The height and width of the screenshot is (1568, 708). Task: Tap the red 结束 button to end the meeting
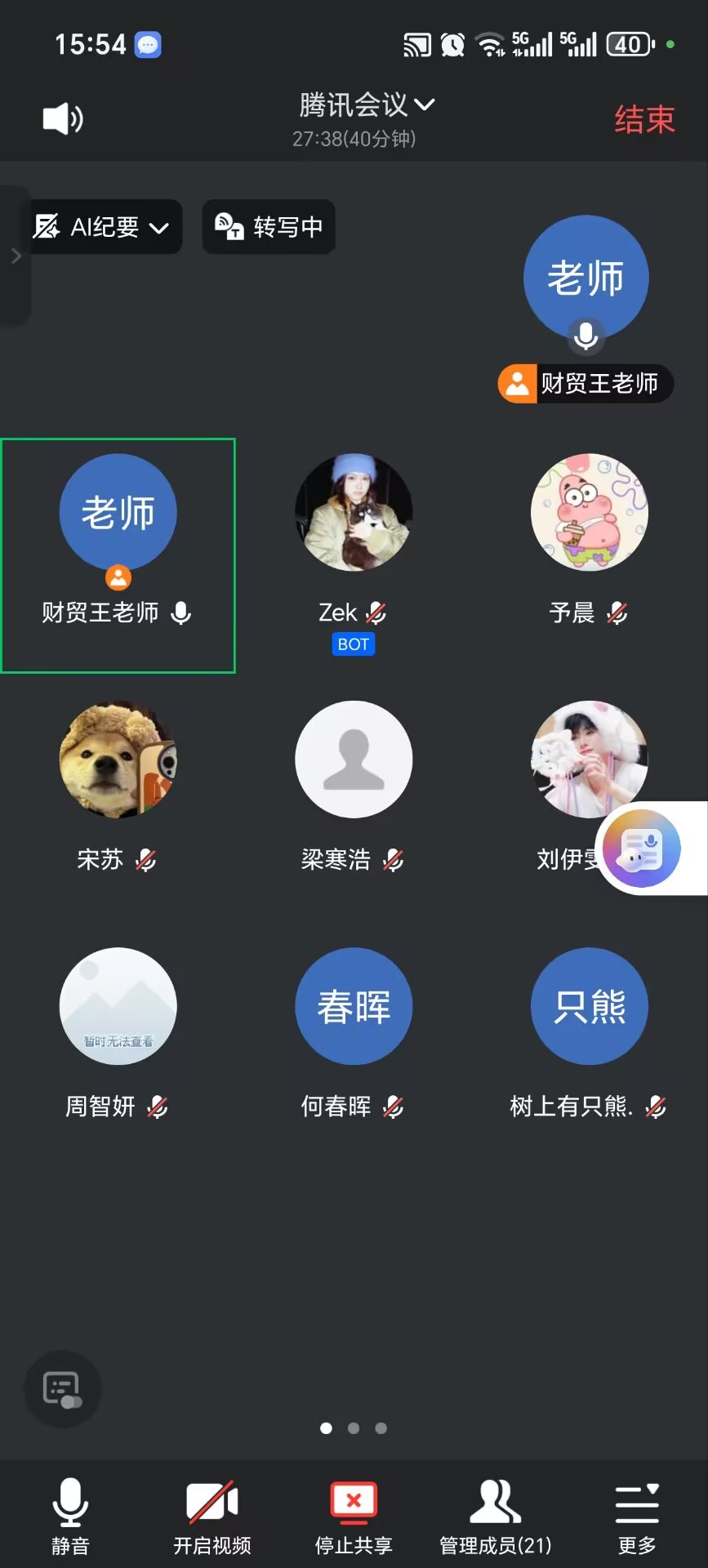click(644, 120)
